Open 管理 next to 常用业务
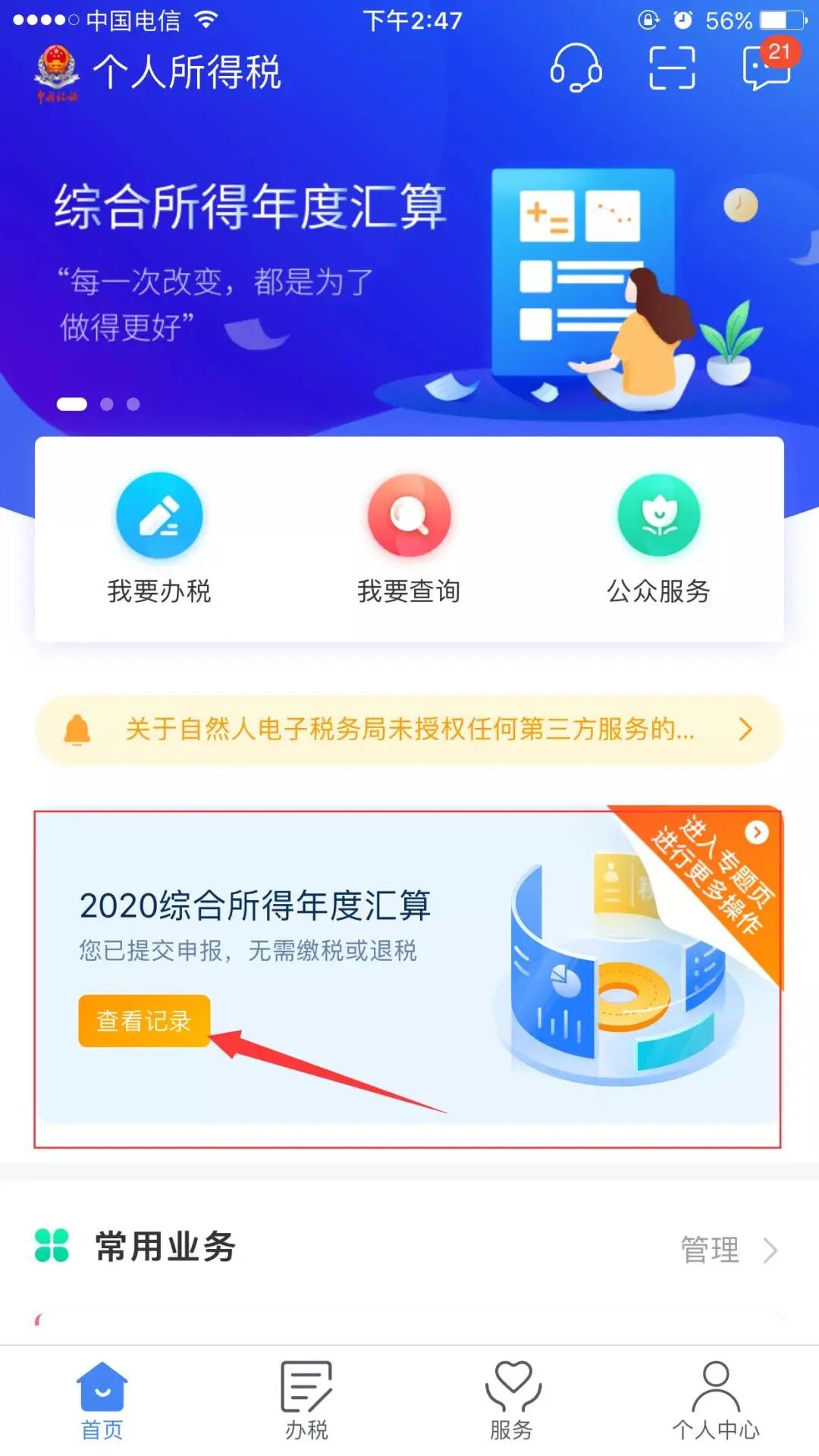Screen dimensions: 819x1456 [729, 1250]
